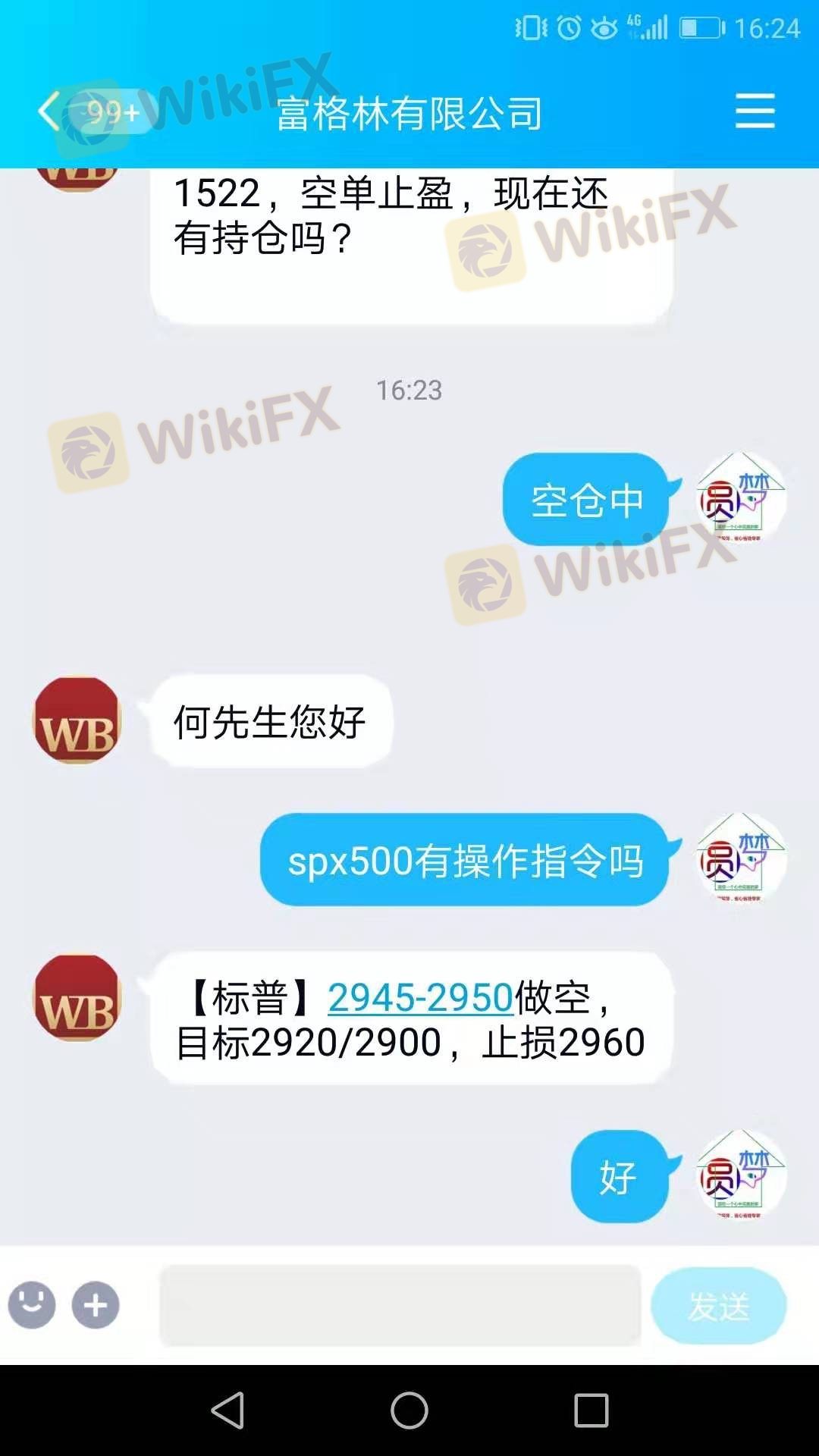Focus the message input box
Screen dimensions: 819x1456
point(400,1305)
